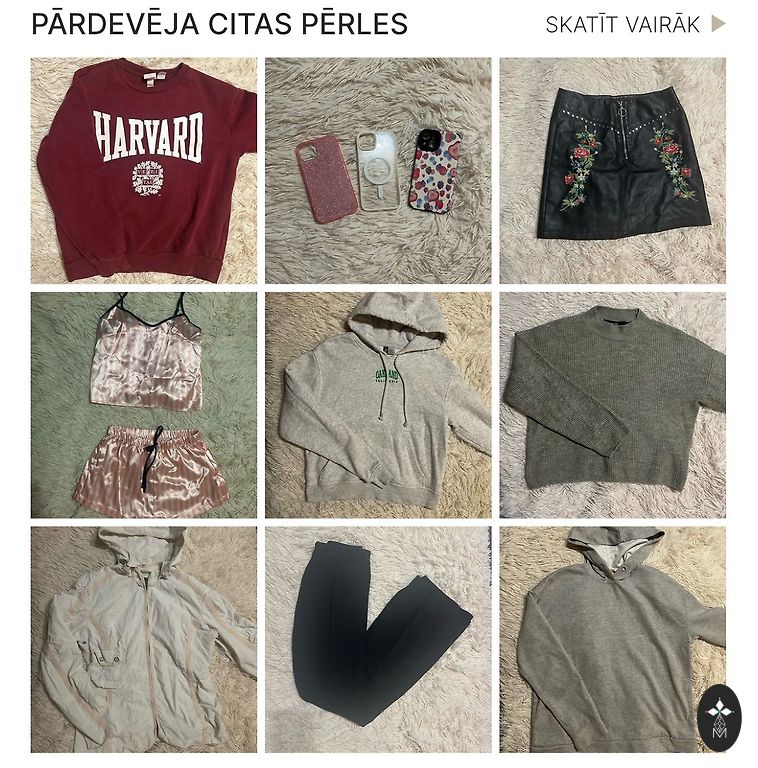Open the light hooded zip jacket listing

[143, 639]
